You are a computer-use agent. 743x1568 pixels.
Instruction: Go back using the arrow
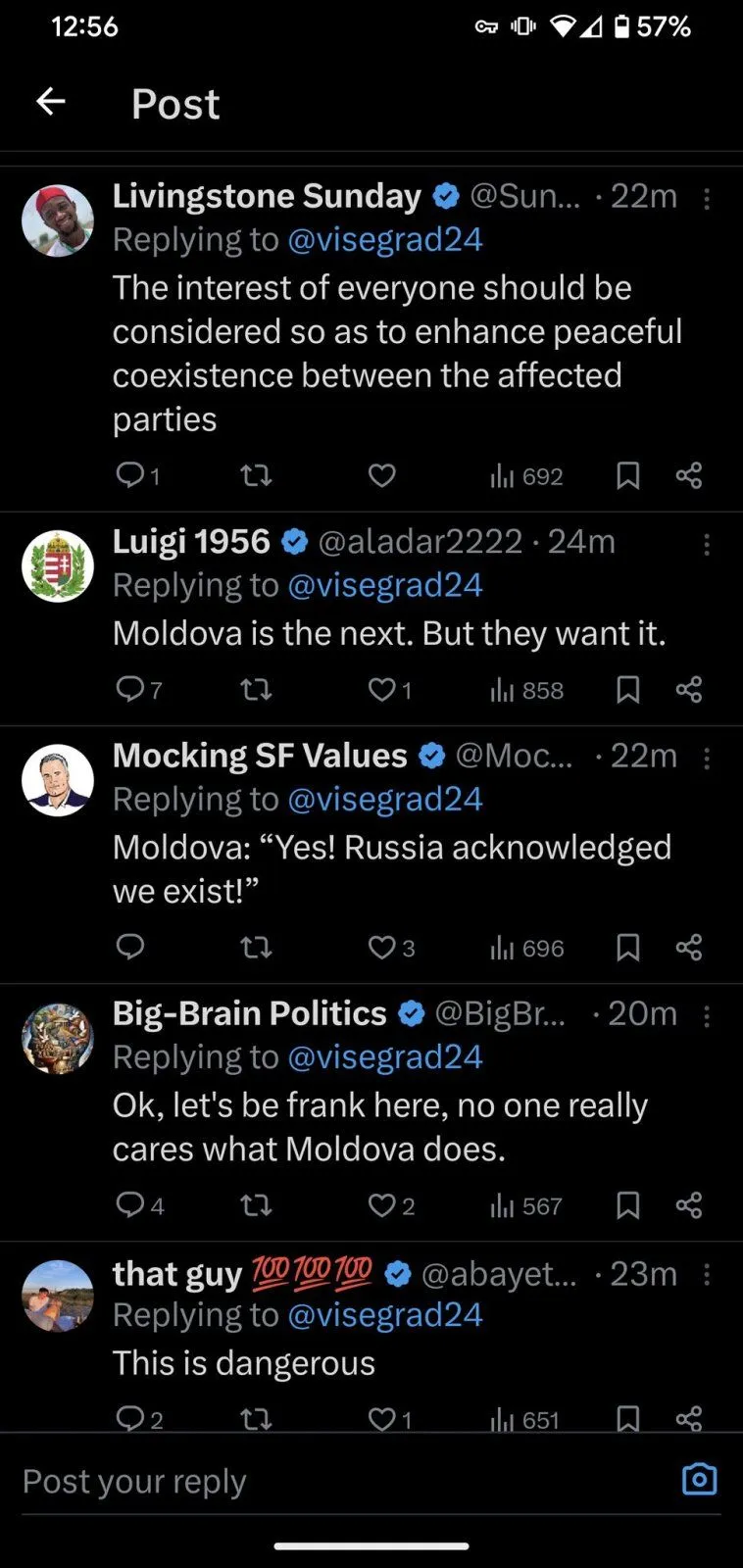click(x=51, y=101)
